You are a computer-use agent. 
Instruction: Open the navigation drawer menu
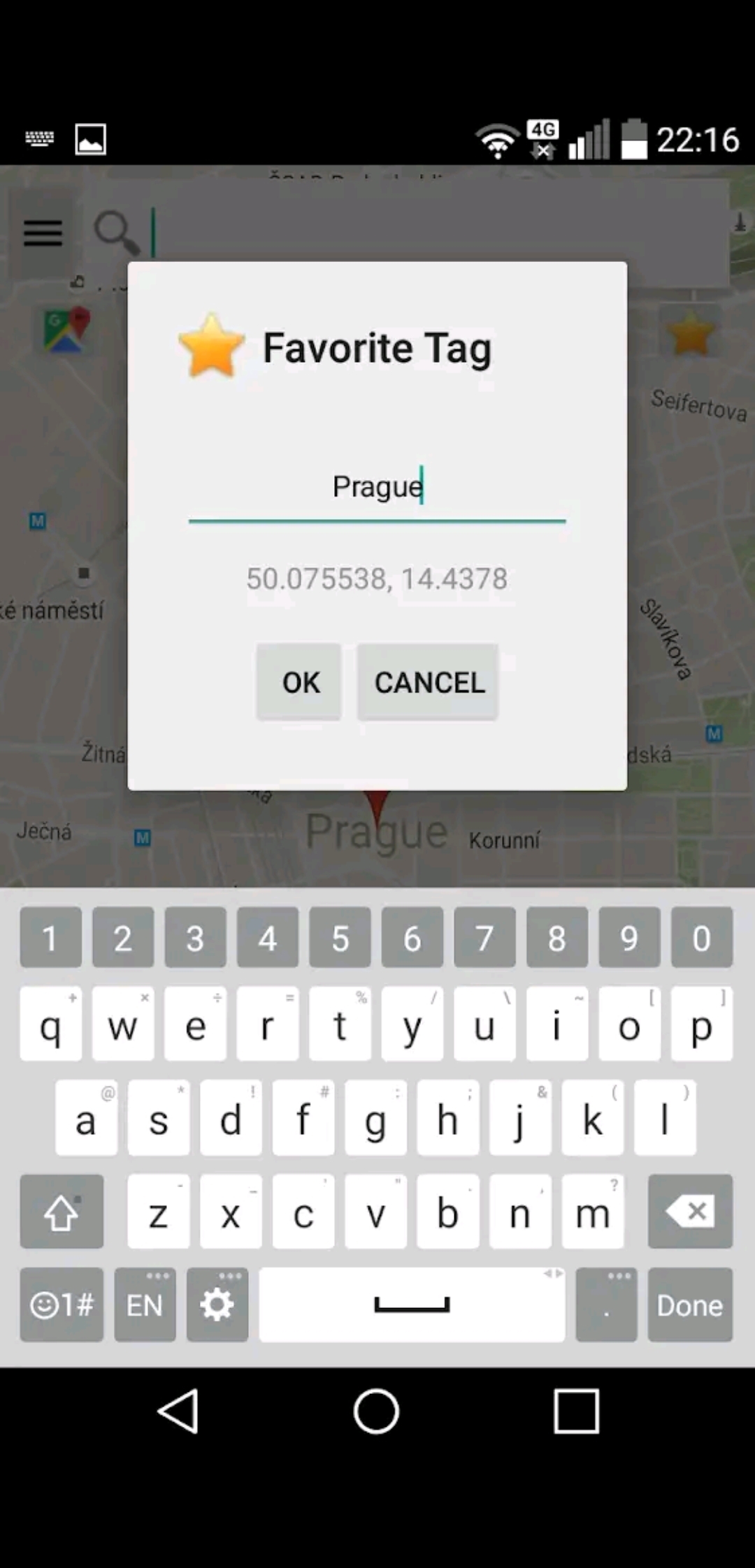click(42, 233)
